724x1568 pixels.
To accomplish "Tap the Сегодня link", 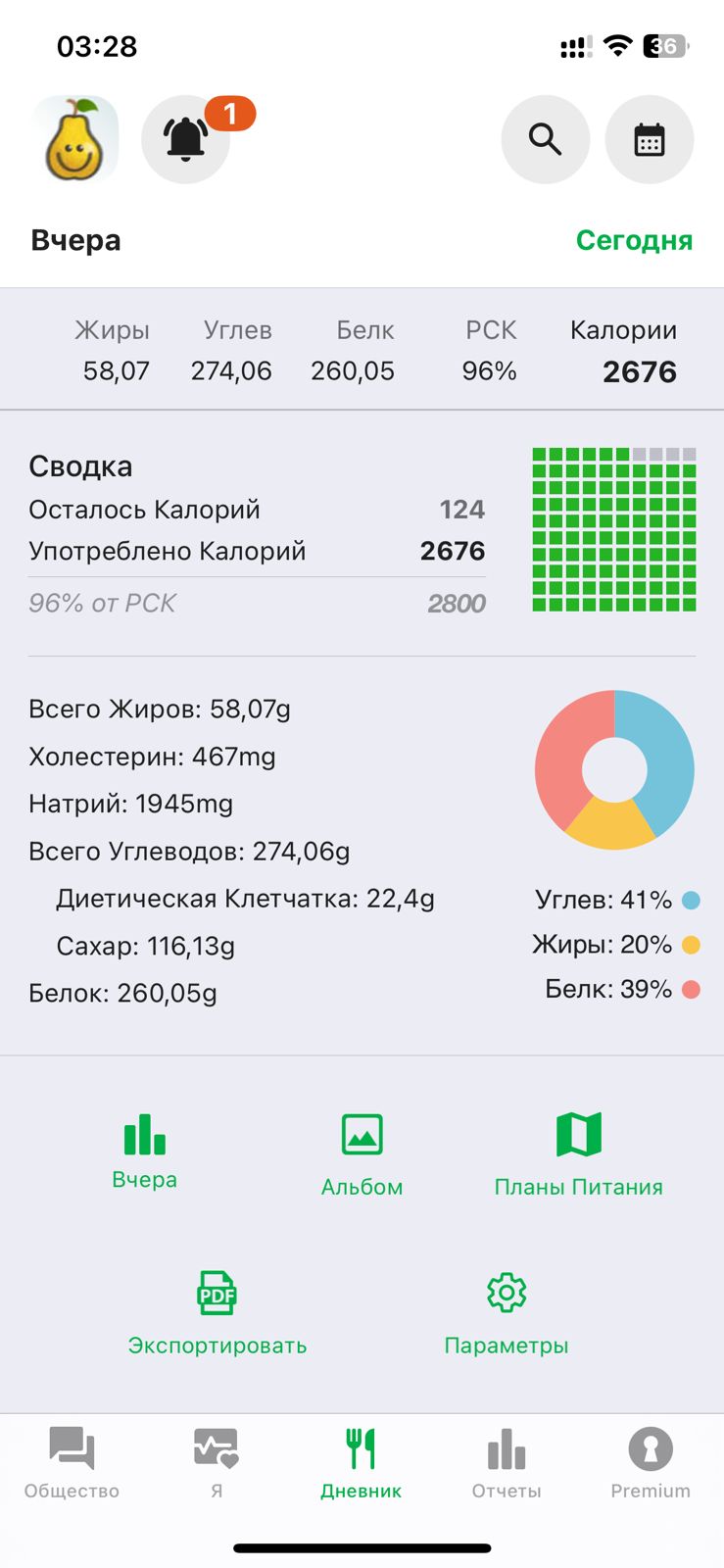I will [634, 239].
